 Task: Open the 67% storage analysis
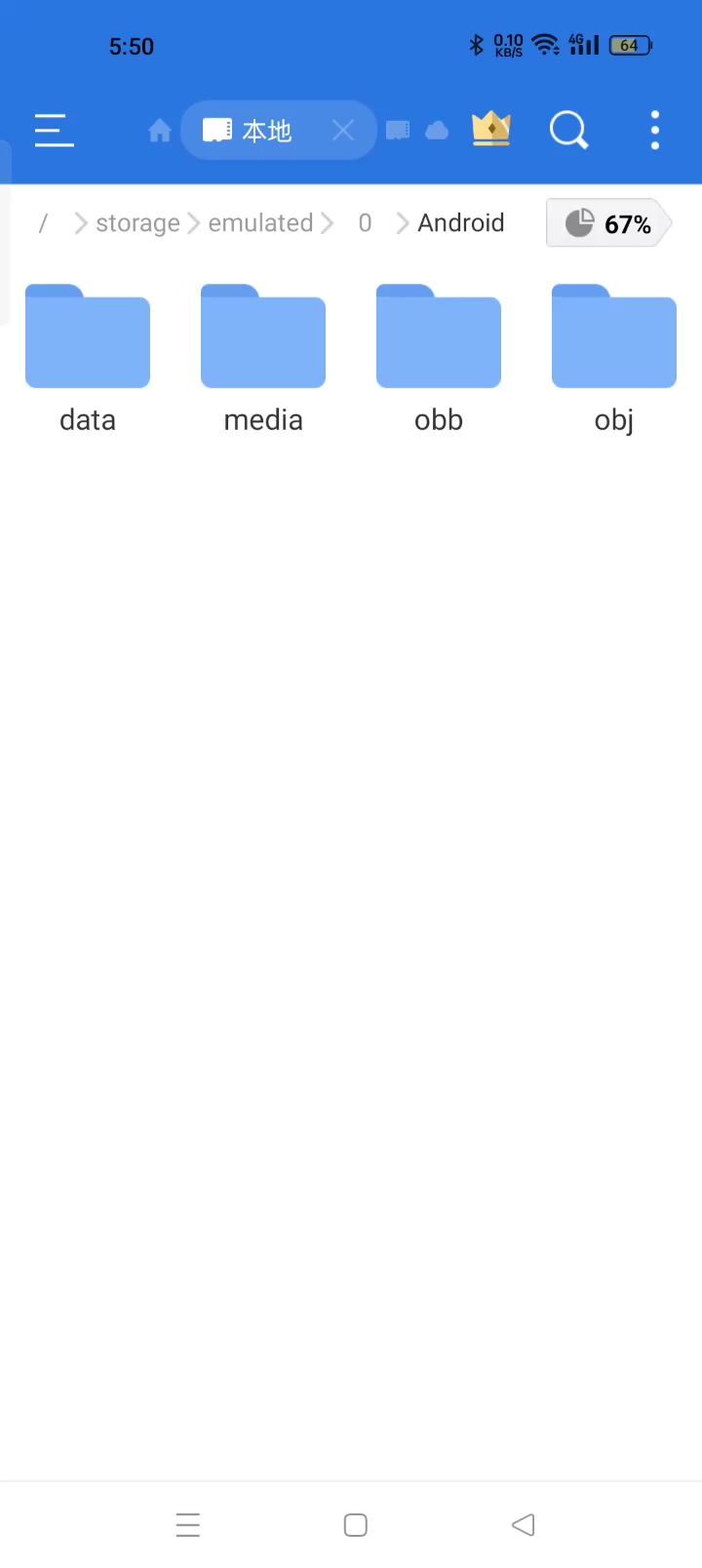tap(608, 223)
